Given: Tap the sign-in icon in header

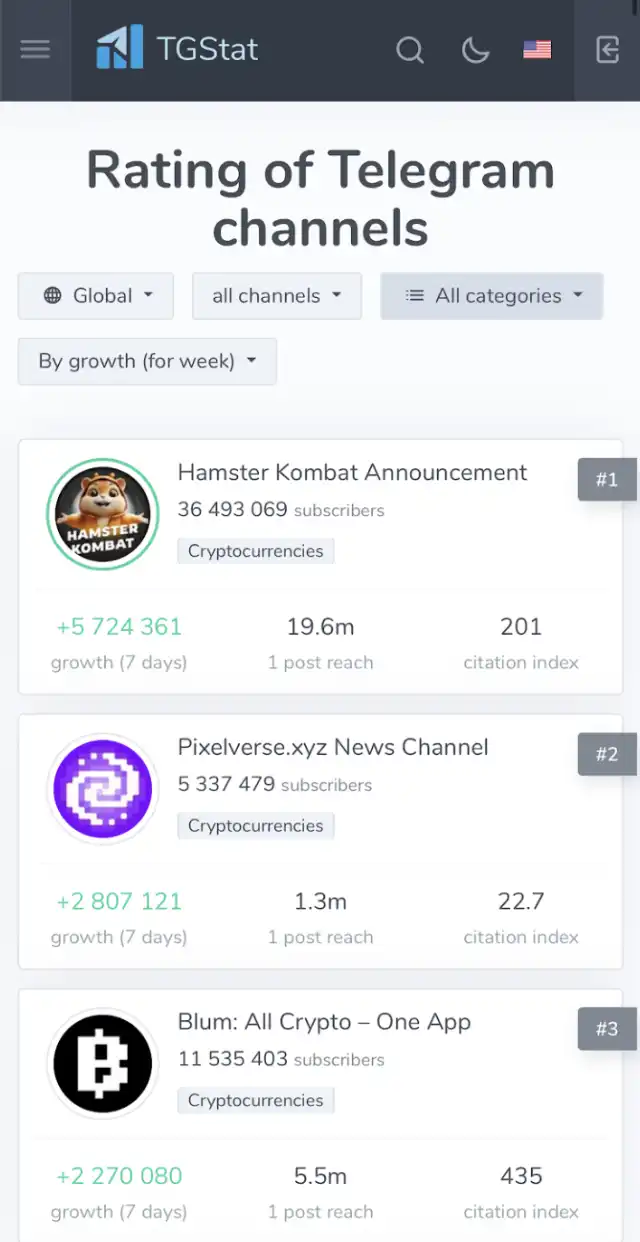Looking at the screenshot, I should 607,49.
